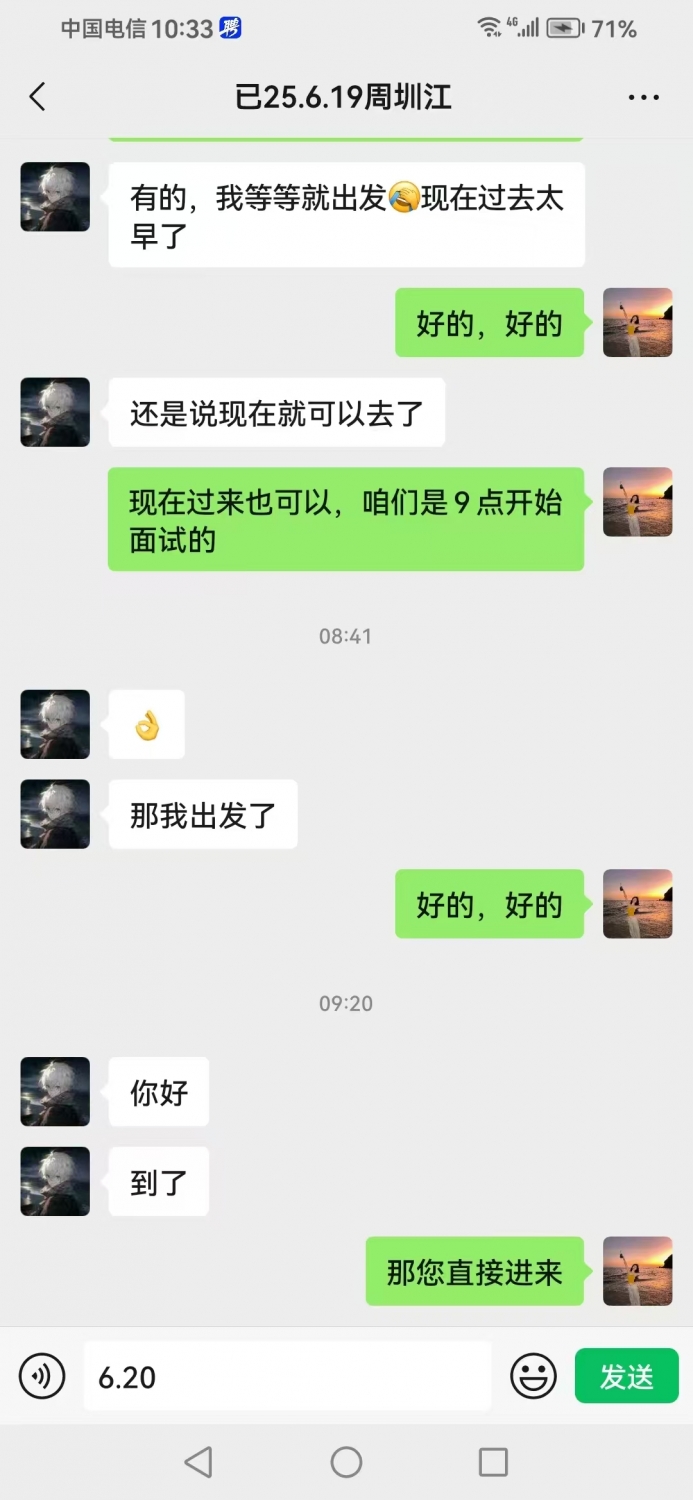This screenshot has height=1500, width=693.
Task: Open my avatar beside 那您直接进来
Action: pyautogui.click(x=637, y=1271)
